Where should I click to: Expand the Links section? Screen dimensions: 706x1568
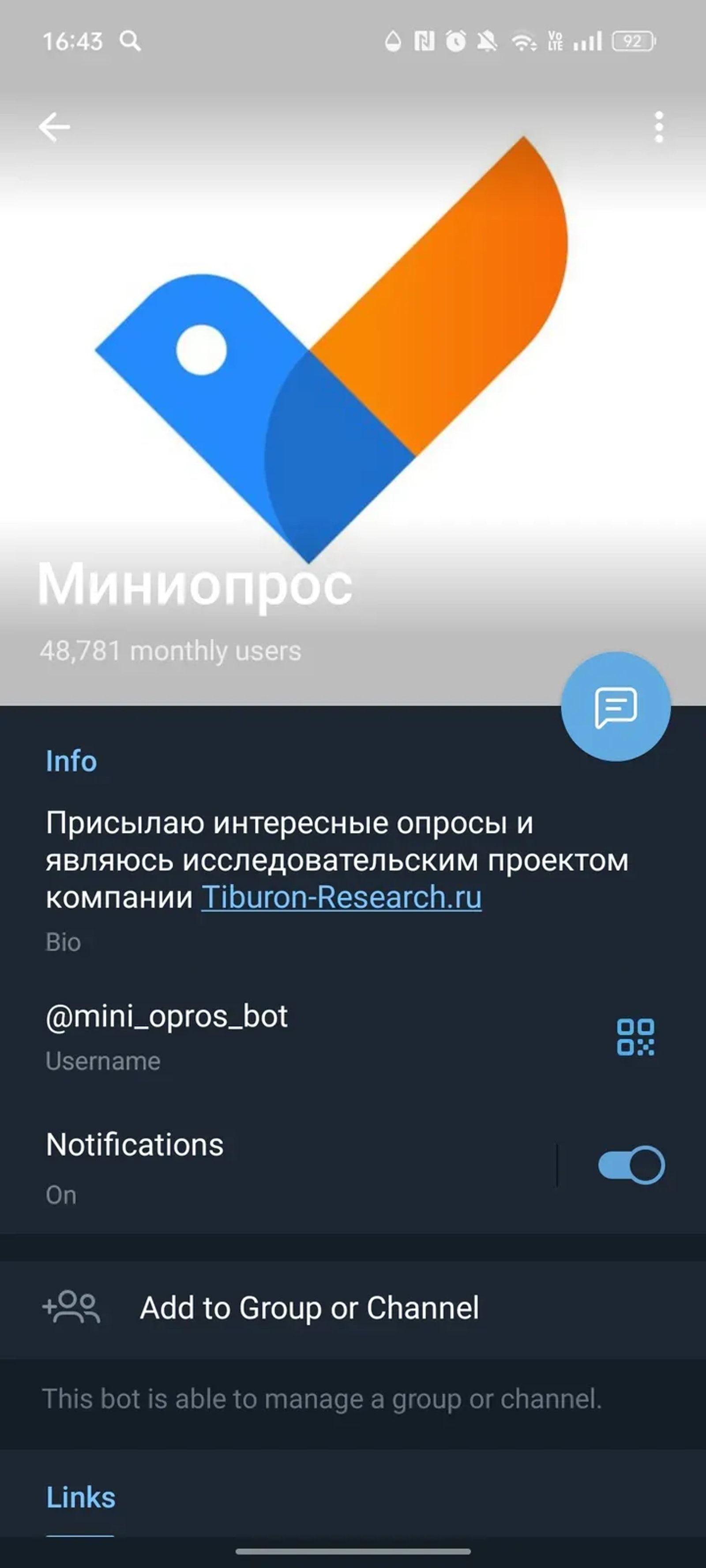click(80, 1497)
